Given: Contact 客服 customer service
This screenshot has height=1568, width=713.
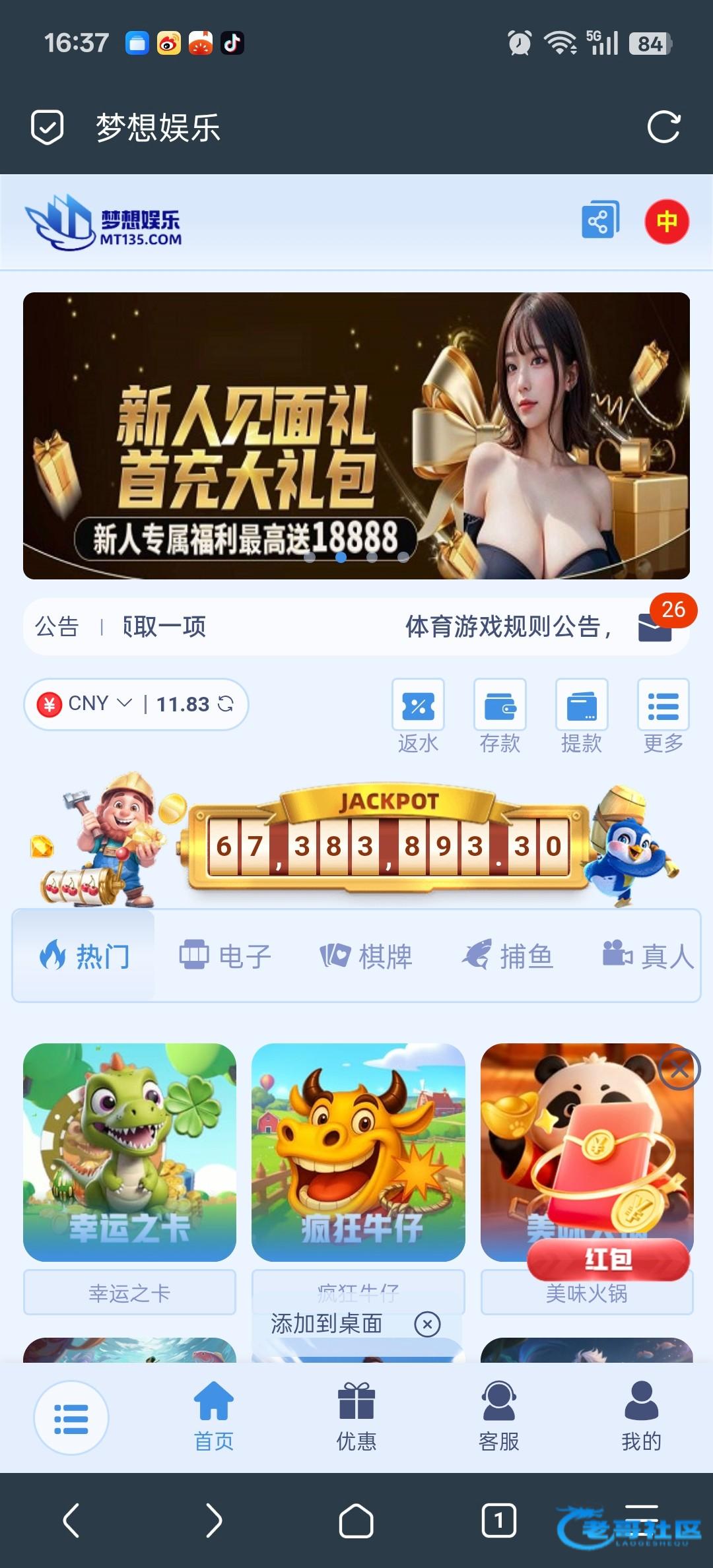Looking at the screenshot, I should 499,1416.
